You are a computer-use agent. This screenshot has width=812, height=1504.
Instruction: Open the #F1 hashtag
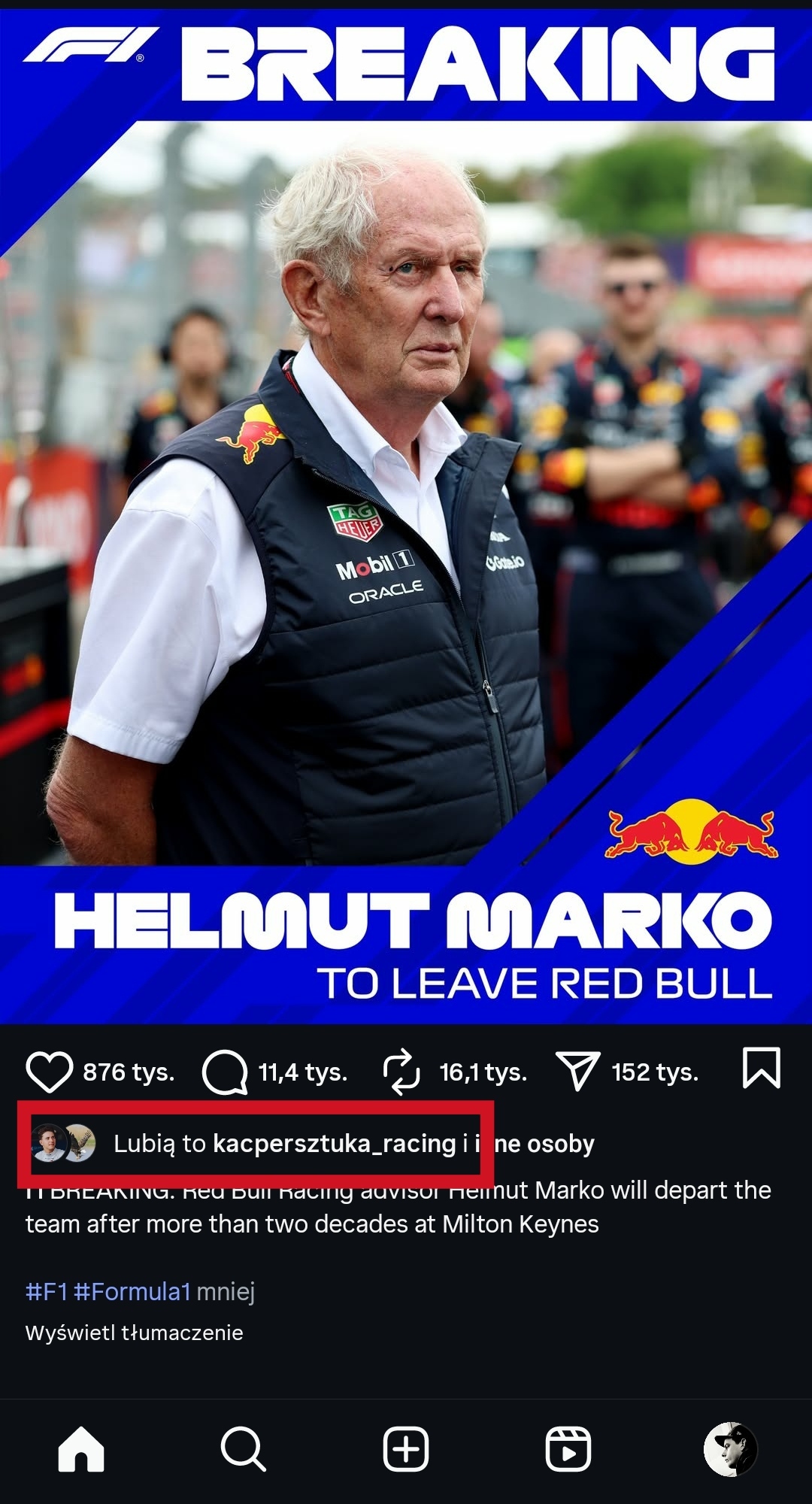pos(47,1292)
